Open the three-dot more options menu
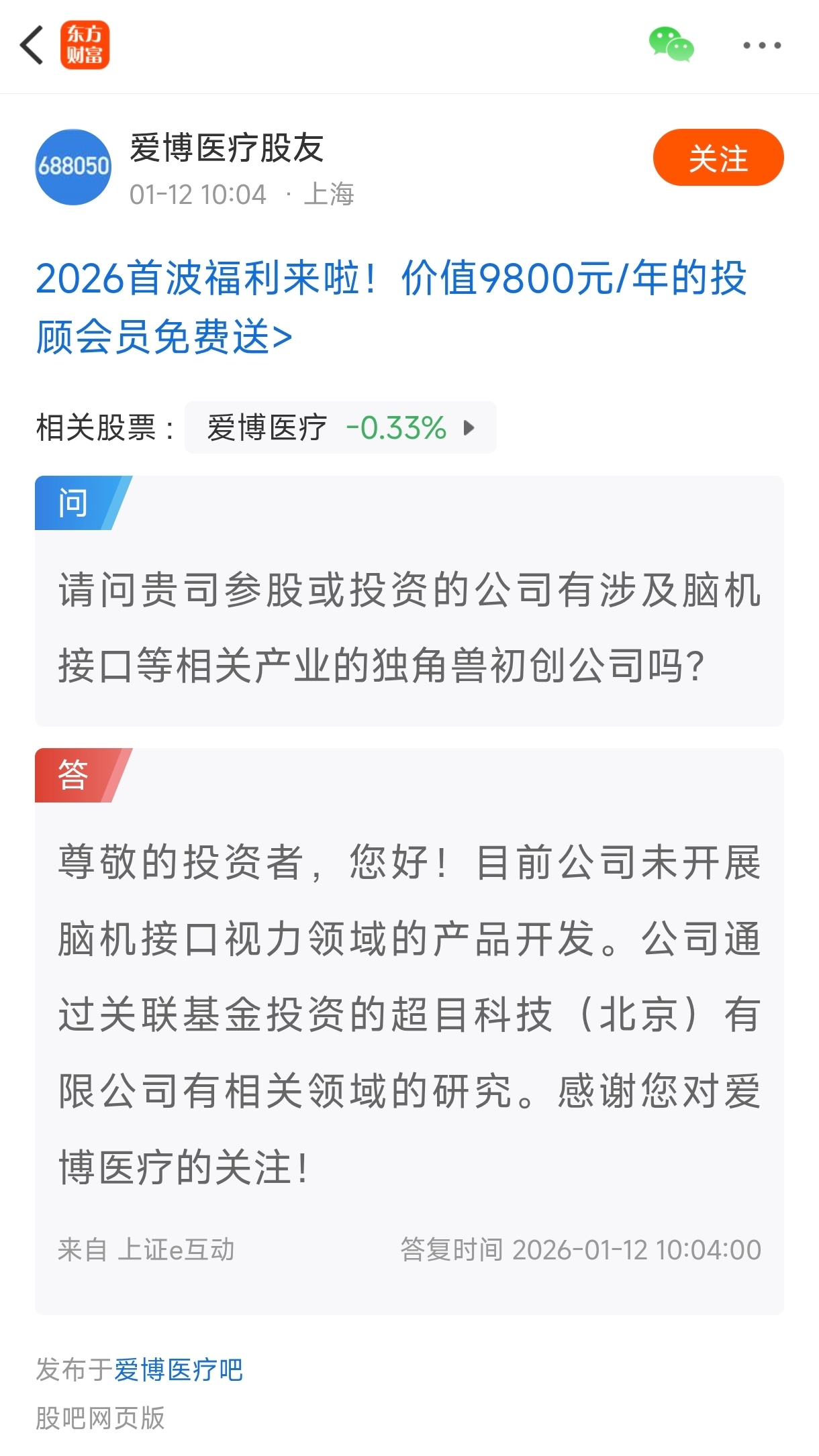This screenshot has width=819, height=1456. (762, 46)
